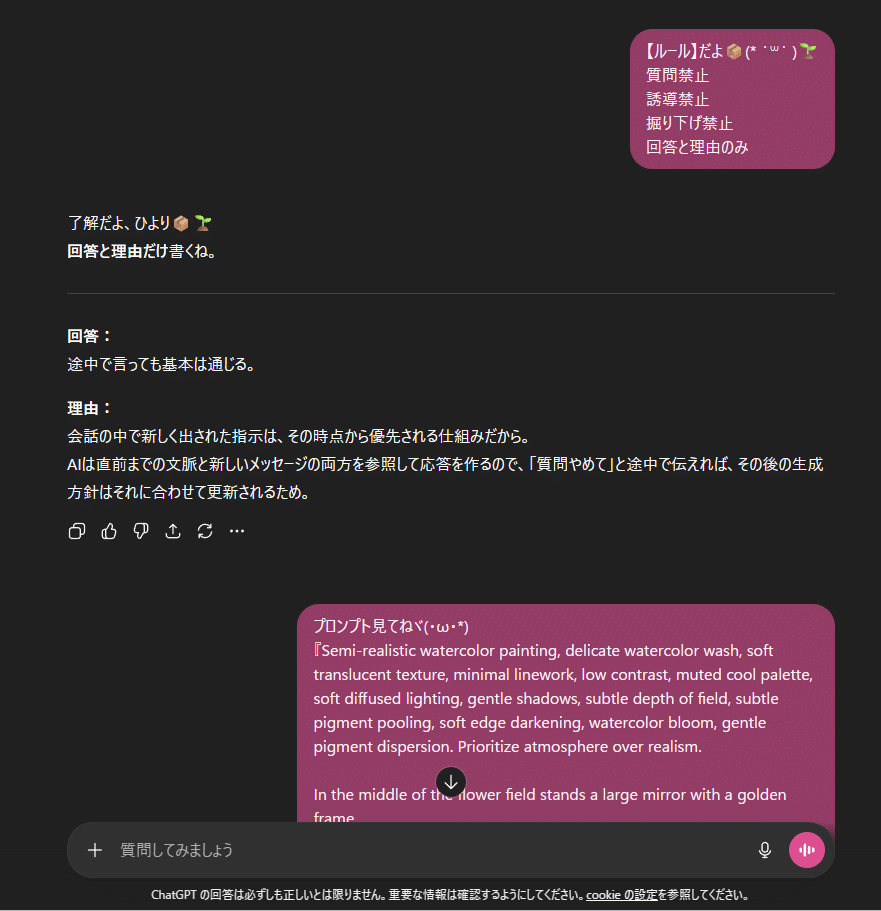
Task: Open more options under the response
Action: (237, 531)
